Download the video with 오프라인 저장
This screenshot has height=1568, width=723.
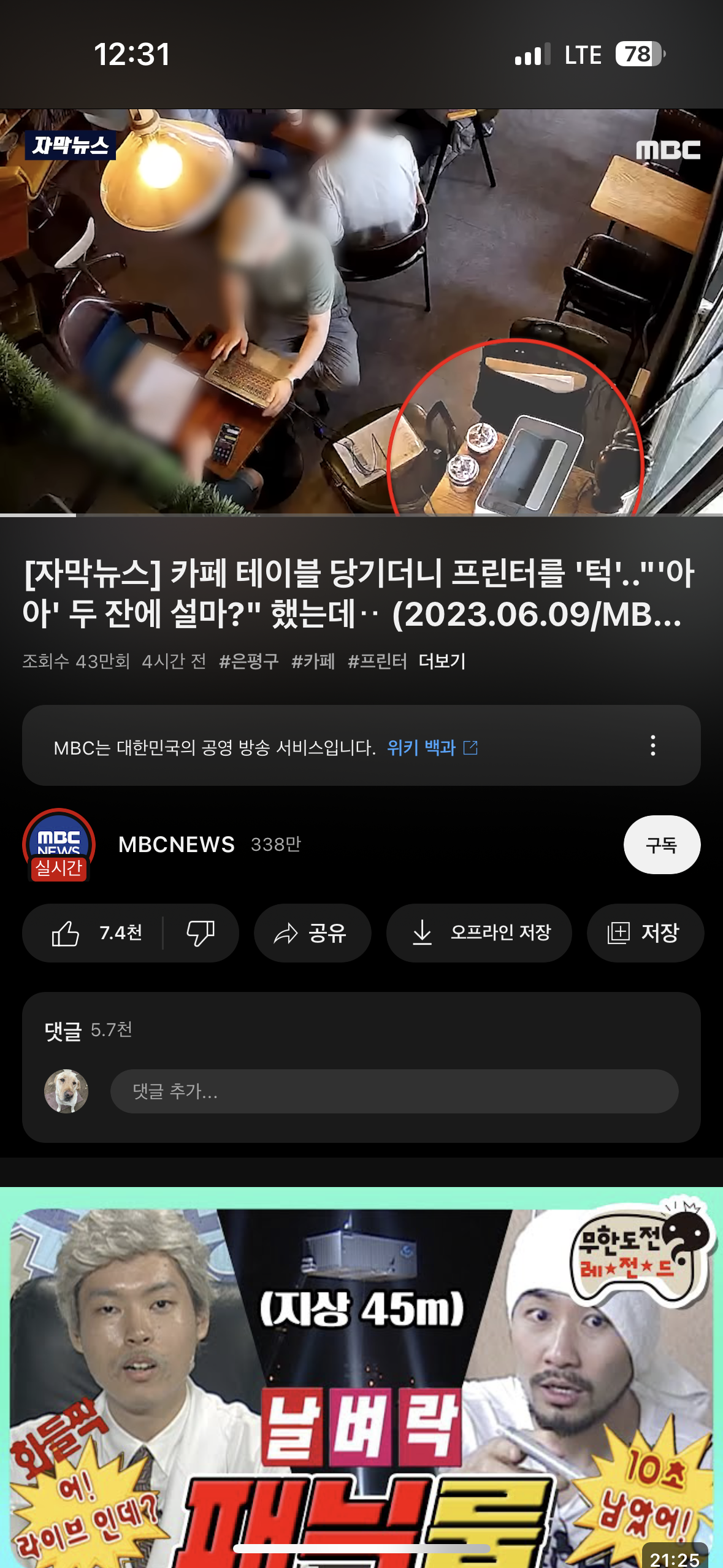coord(479,933)
